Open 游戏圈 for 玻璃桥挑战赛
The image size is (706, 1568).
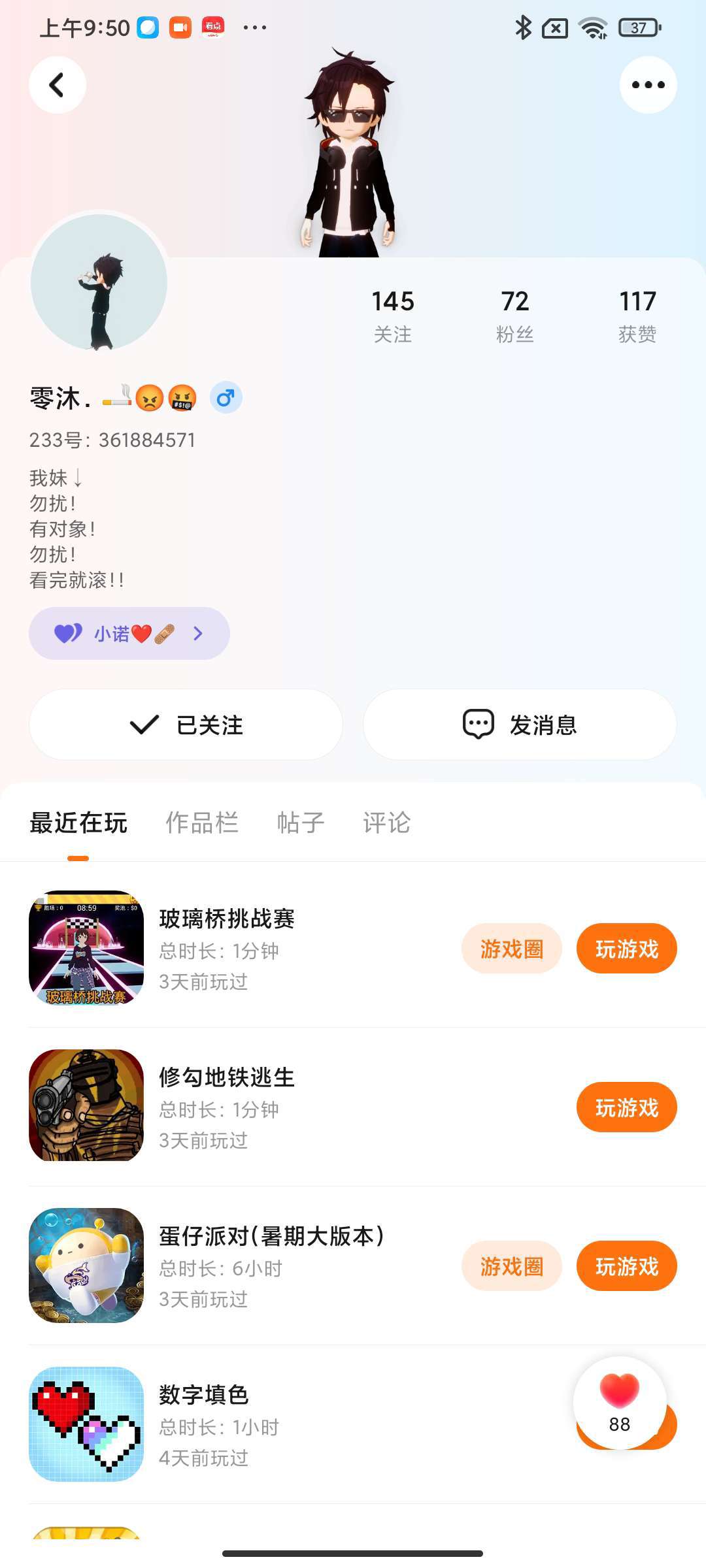coord(511,949)
